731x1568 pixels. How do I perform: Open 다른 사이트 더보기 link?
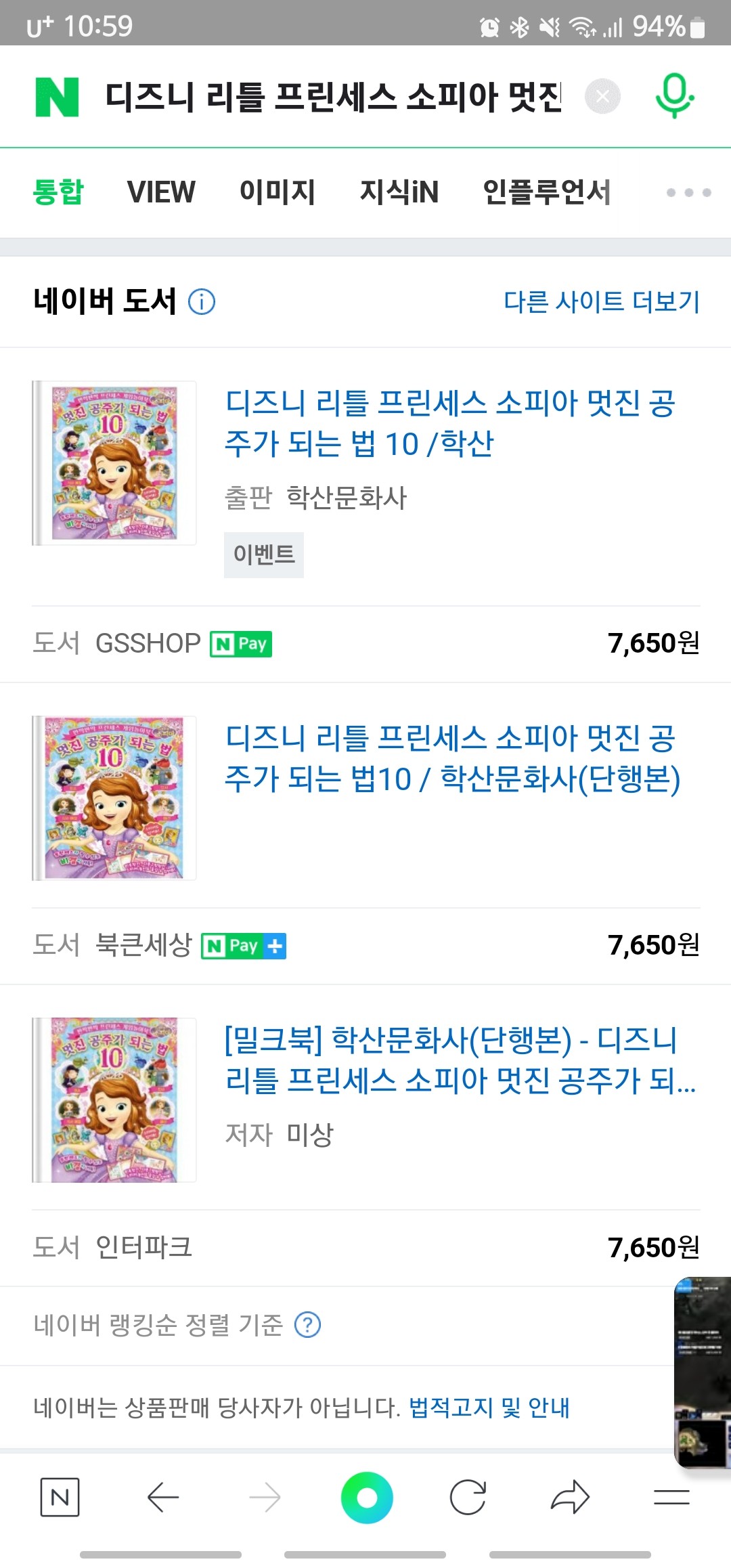(601, 302)
